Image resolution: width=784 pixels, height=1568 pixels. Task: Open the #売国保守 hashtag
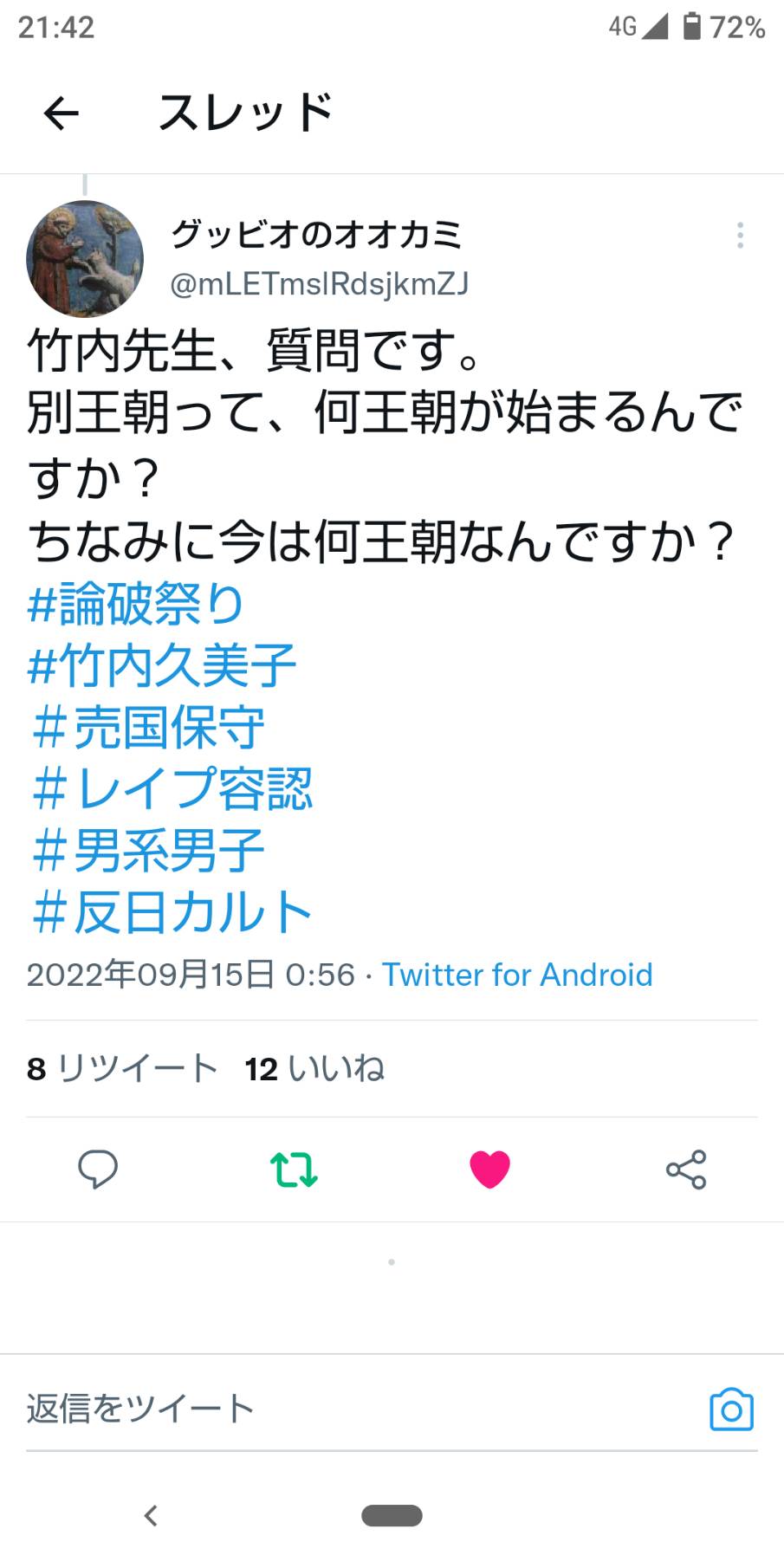pyautogui.click(x=148, y=727)
